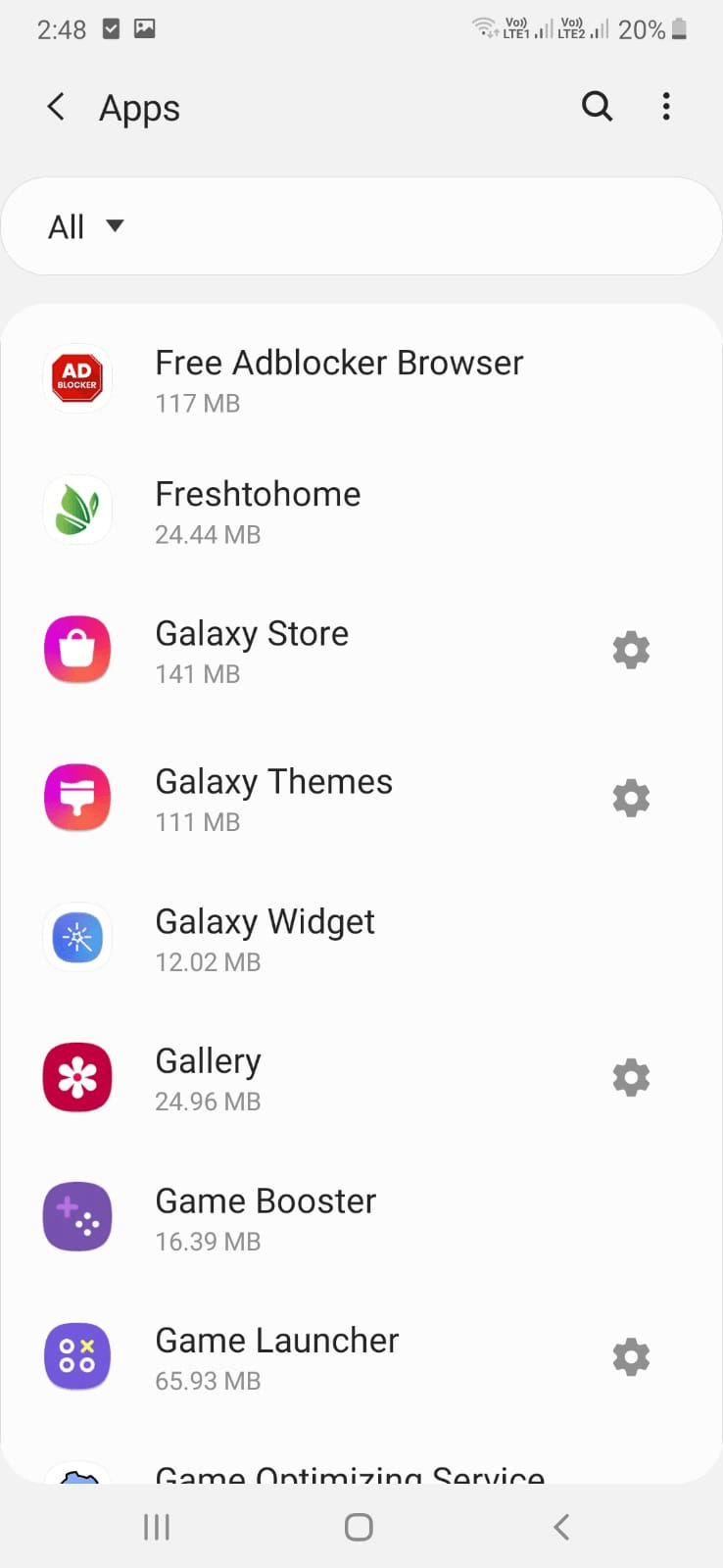Select the Game Booster icon
Image resolution: width=723 pixels, height=1568 pixels.
(x=77, y=1217)
